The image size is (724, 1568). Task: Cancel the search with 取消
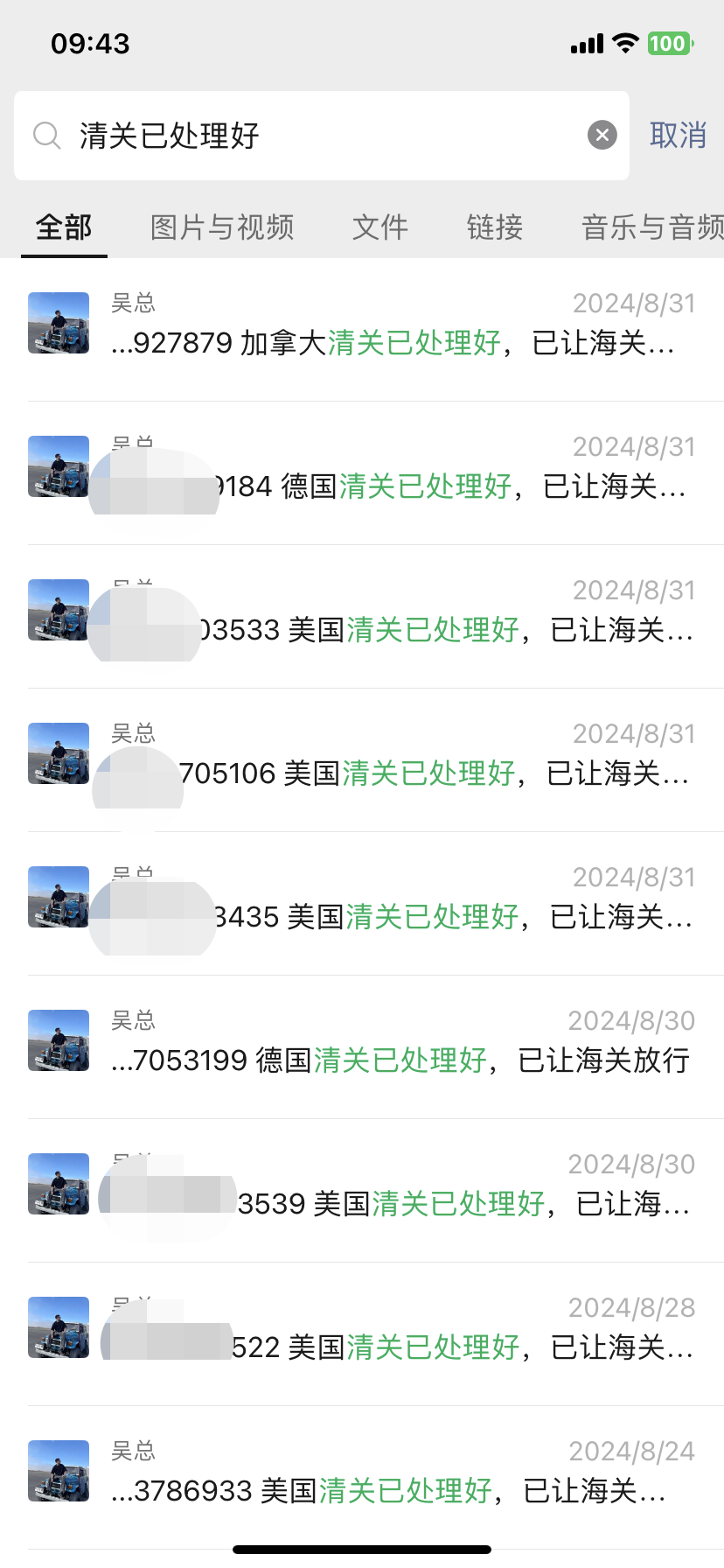678,136
